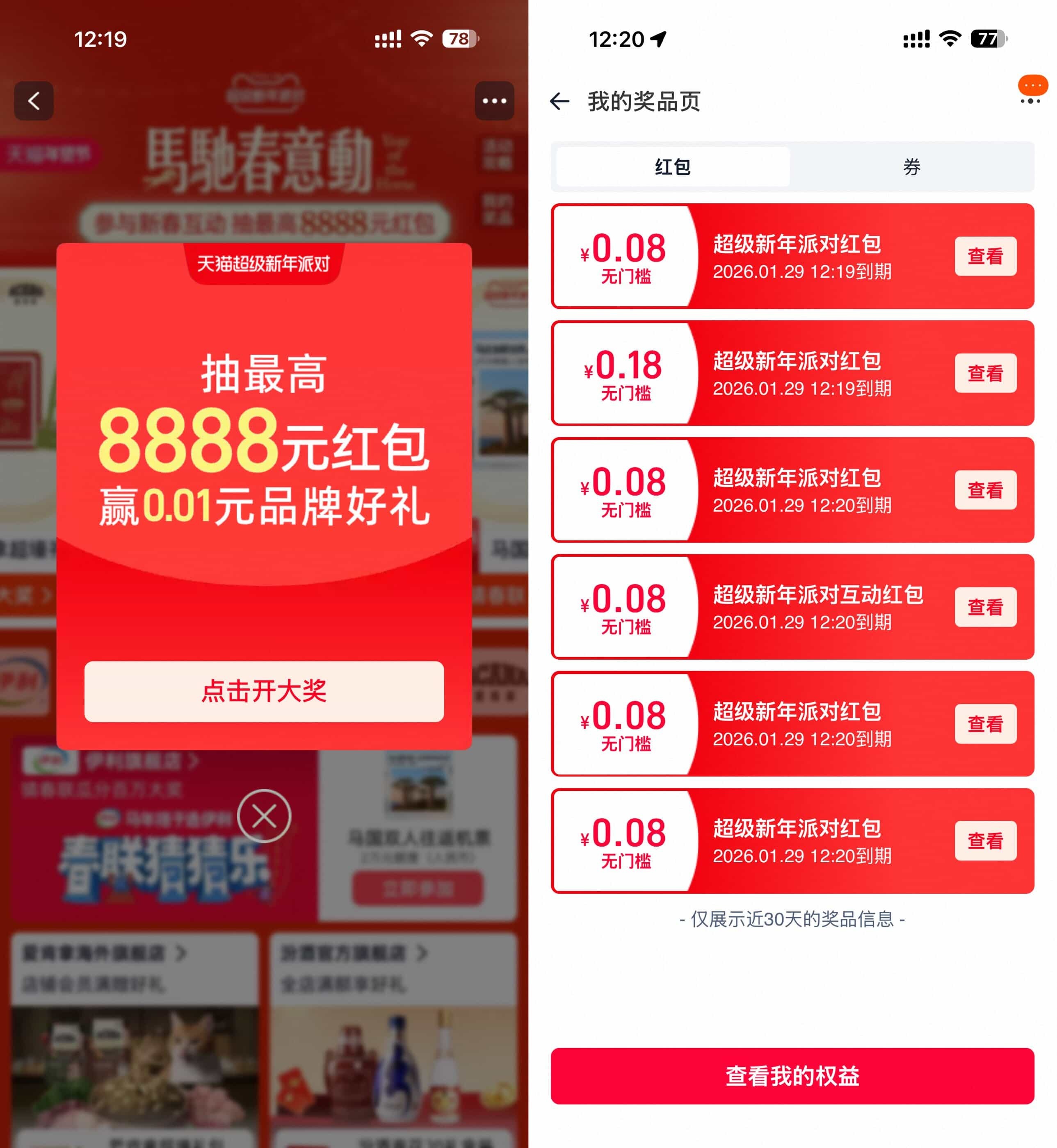Go back from the 马驰春意动 party page

pyautogui.click(x=34, y=101)
